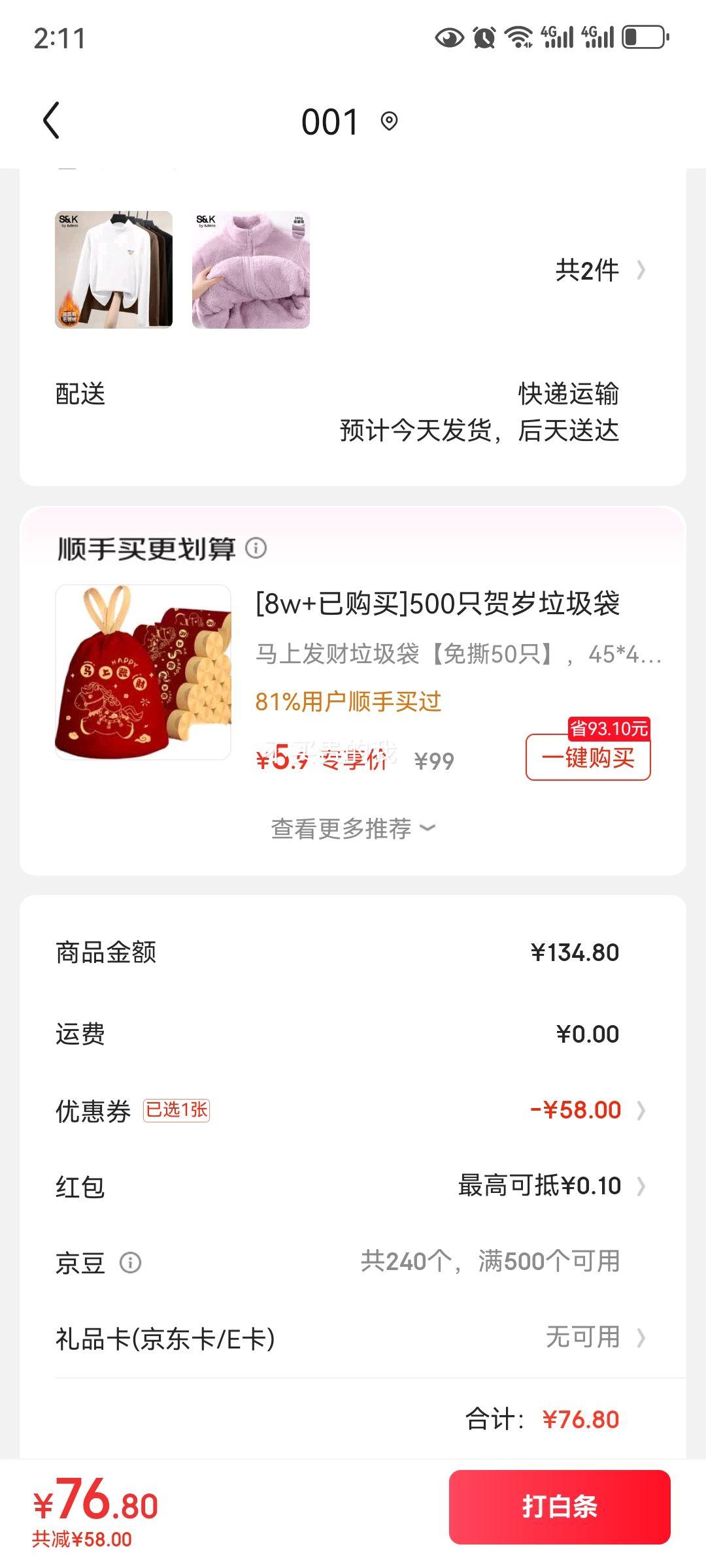Expand 查看更多推荐

point(353,828)
